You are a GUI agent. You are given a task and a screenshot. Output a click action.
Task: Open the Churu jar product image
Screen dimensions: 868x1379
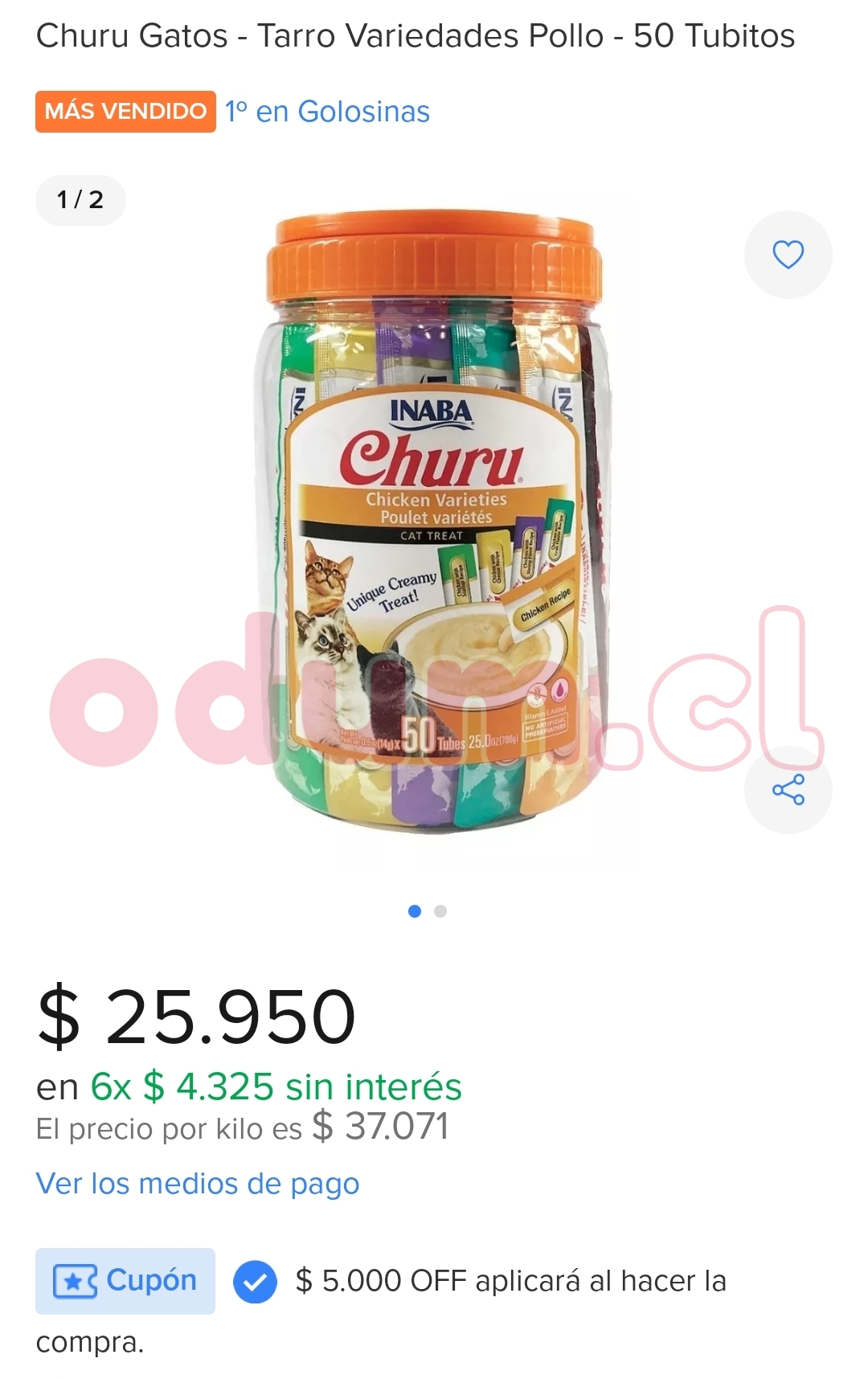(x=434, y=530)
